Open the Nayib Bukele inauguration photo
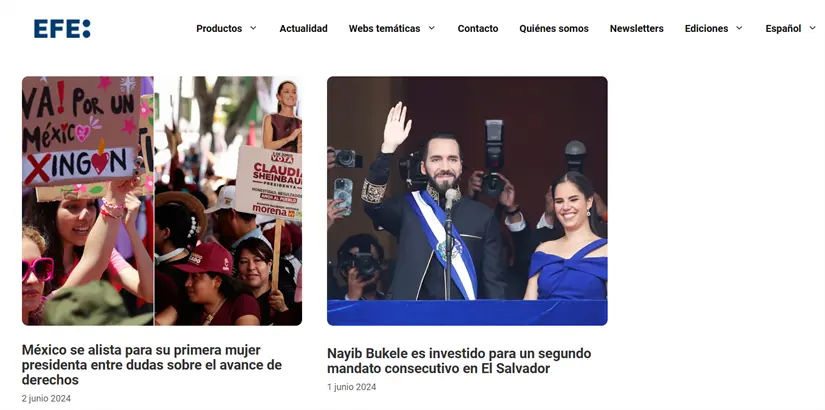Screen dimensions: 825x410 point(467,200)
